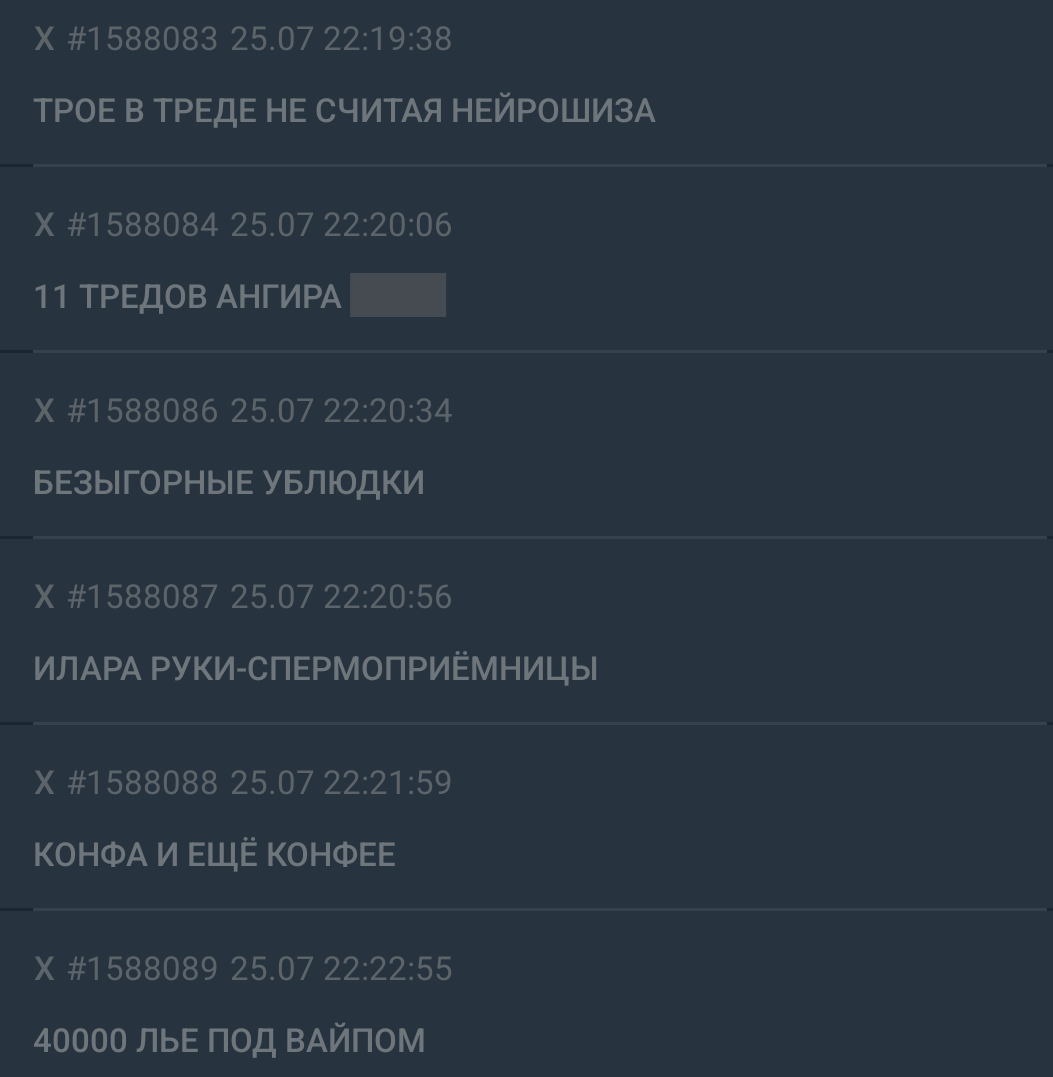Tap the X on post #1588083
1053x1077 pixels.
[44, 39]
